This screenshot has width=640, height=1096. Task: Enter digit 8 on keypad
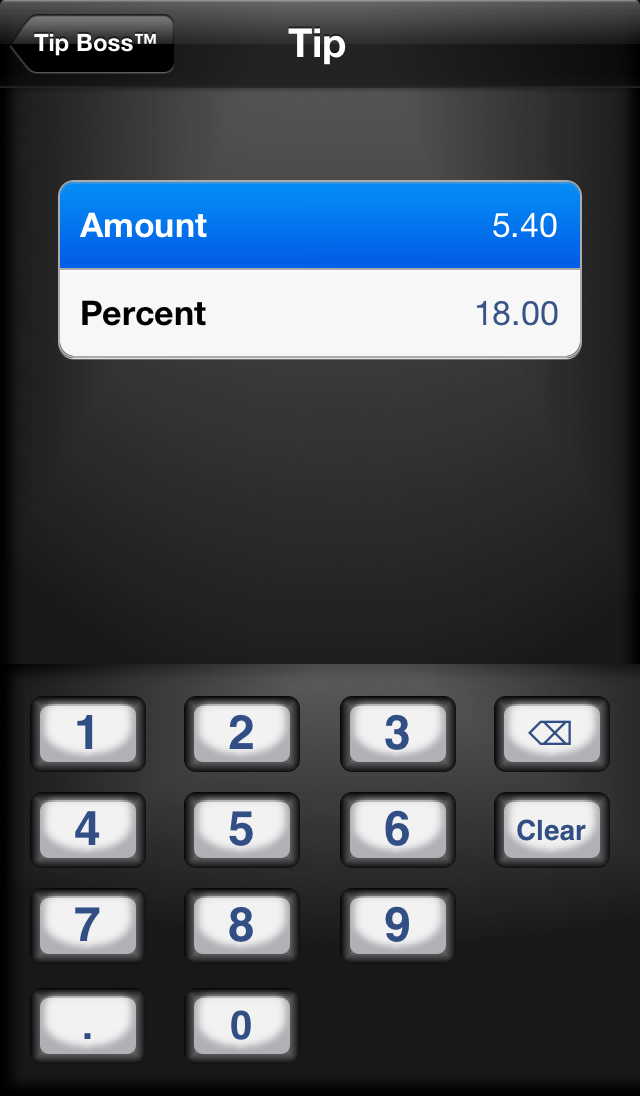click(242, 926)
